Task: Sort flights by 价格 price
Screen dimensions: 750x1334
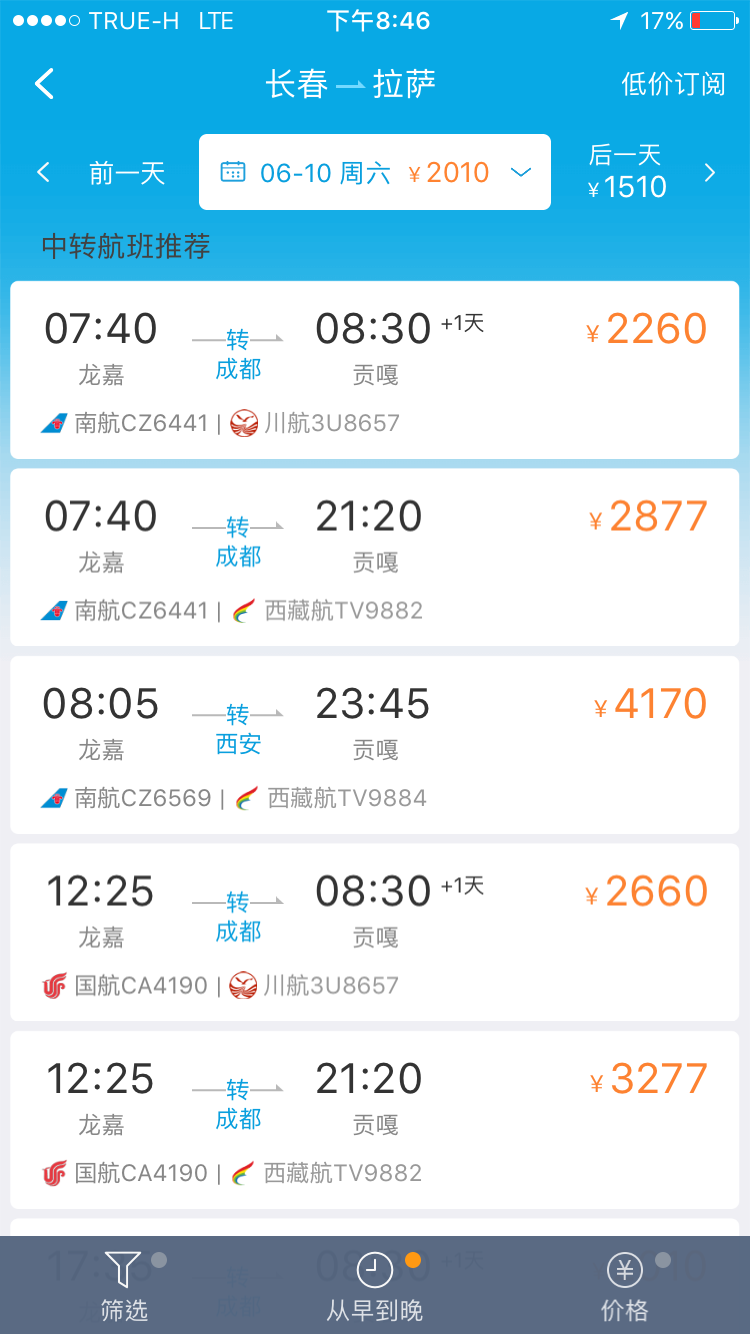Action: (x=625, y=1286)
